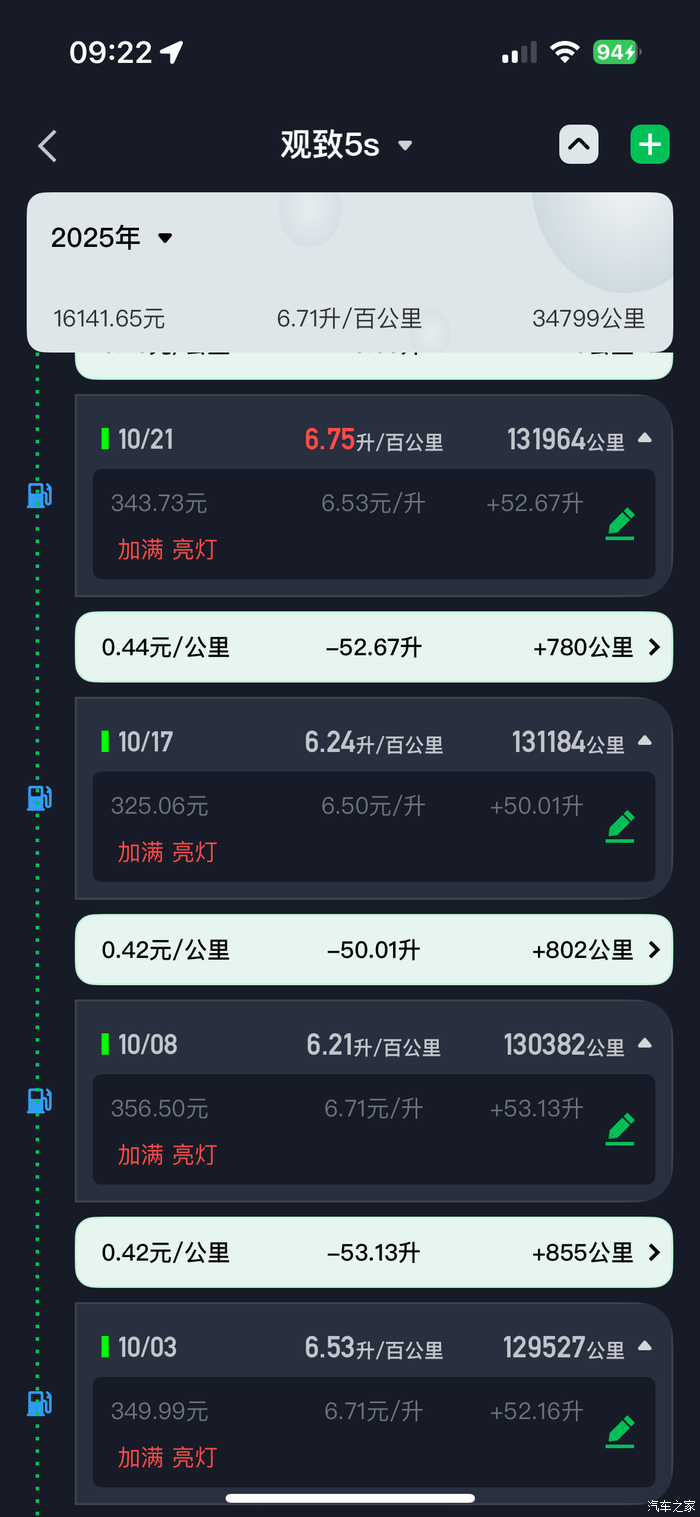
Task: Open the 2025年 year selector
Action: point(112,238)
